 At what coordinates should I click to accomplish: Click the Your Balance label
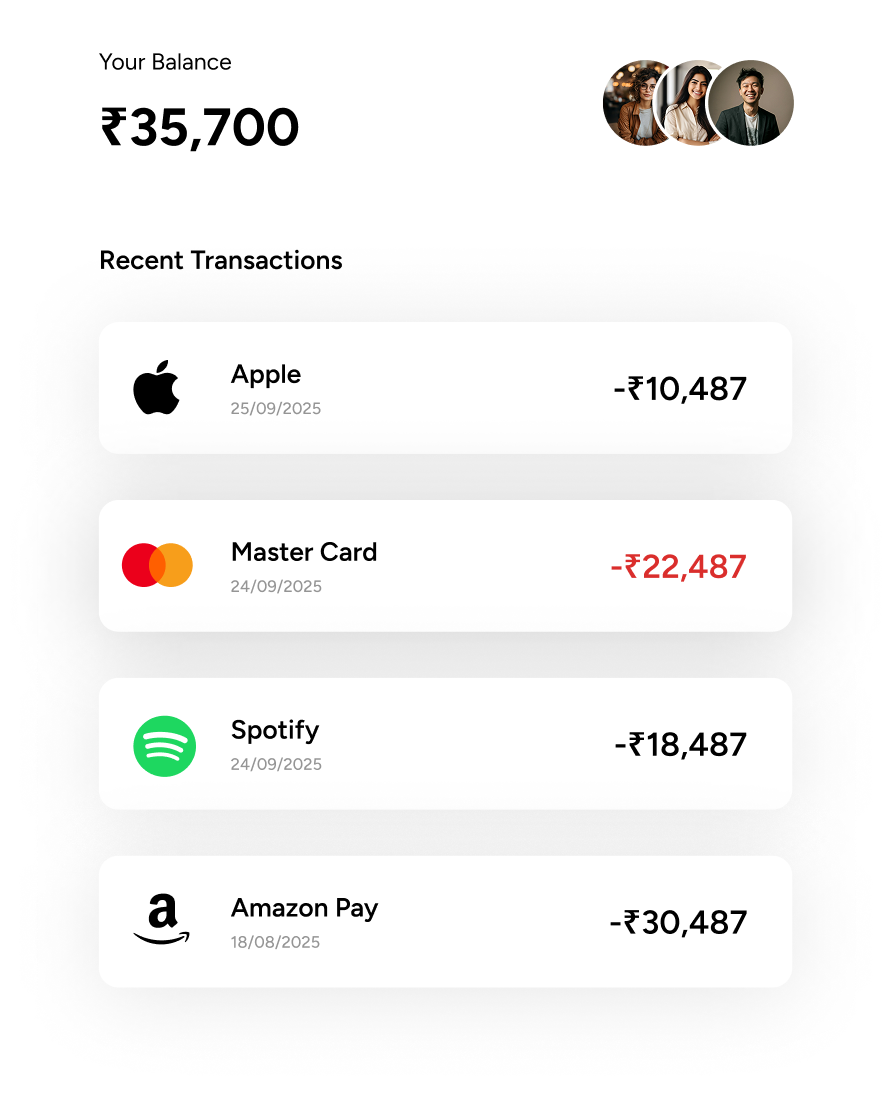[164, 62]
